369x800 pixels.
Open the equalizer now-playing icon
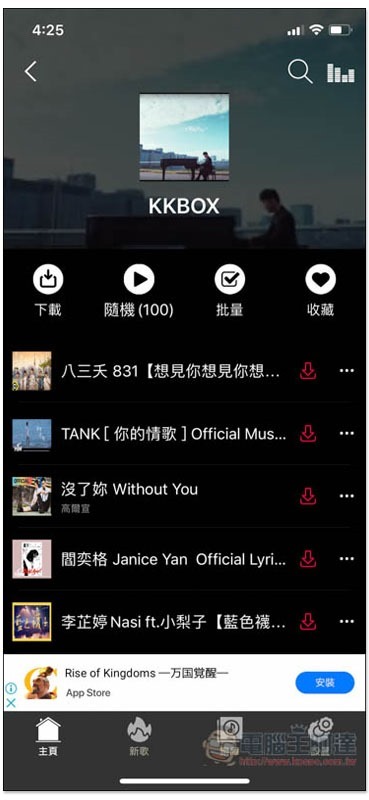(340, 73)
